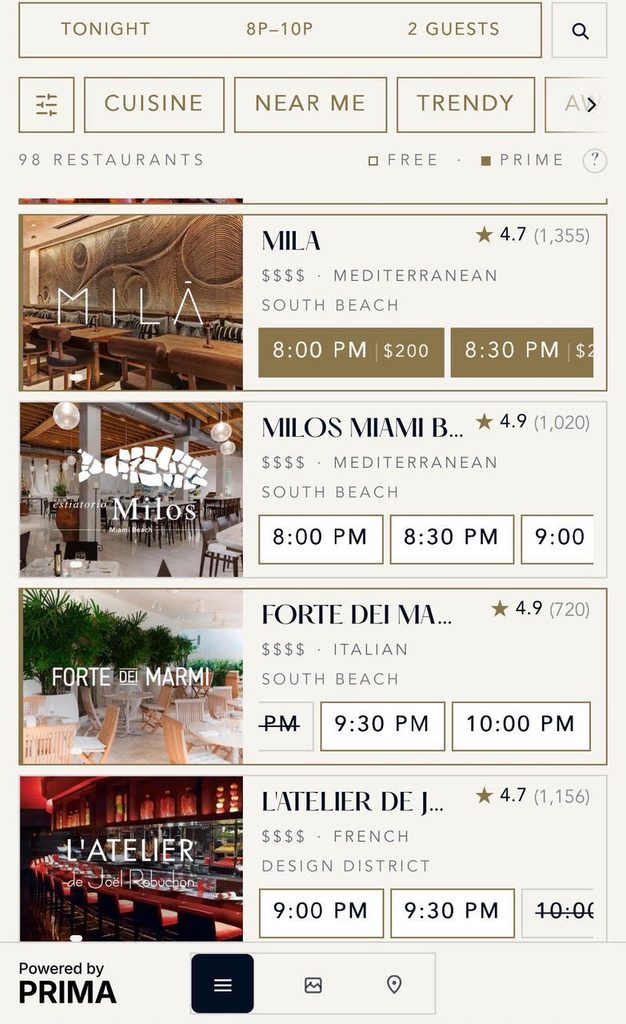Pick 9:30 PM at L'Atelier de Joël Robuchon
The width and height of the screenshot is (626, 1024).
452,912
